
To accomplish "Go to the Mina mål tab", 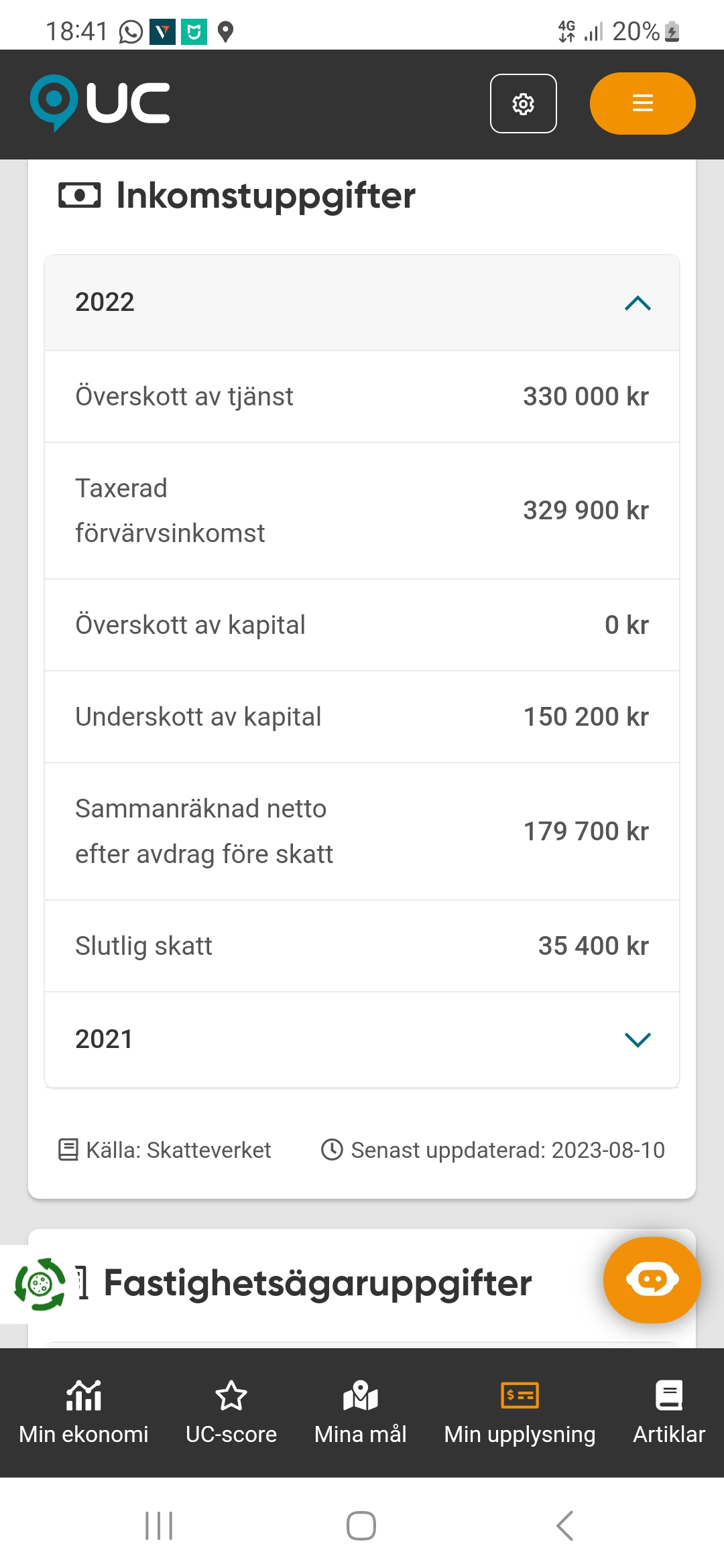I will click(361, 1412).
